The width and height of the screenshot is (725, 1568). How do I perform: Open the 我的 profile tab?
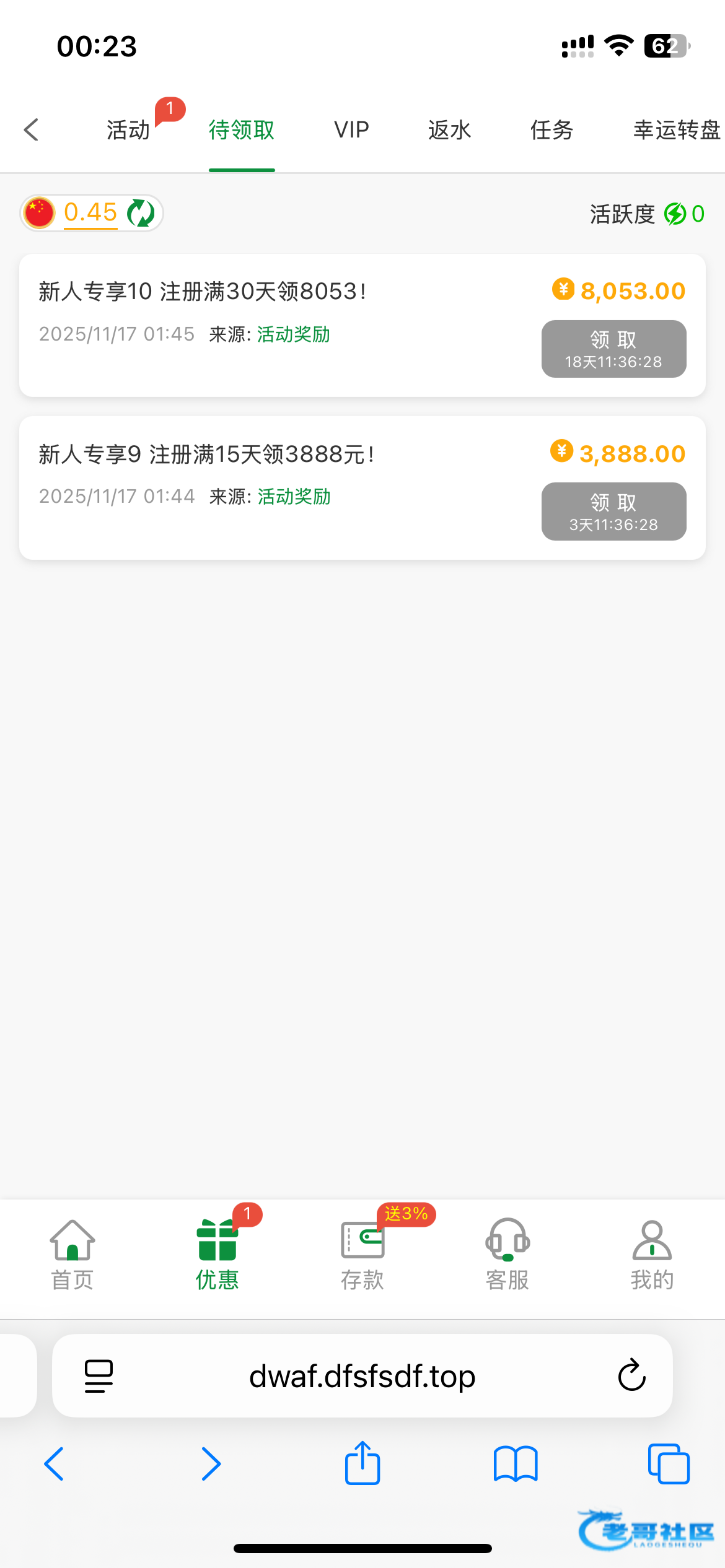[652, 1255]
